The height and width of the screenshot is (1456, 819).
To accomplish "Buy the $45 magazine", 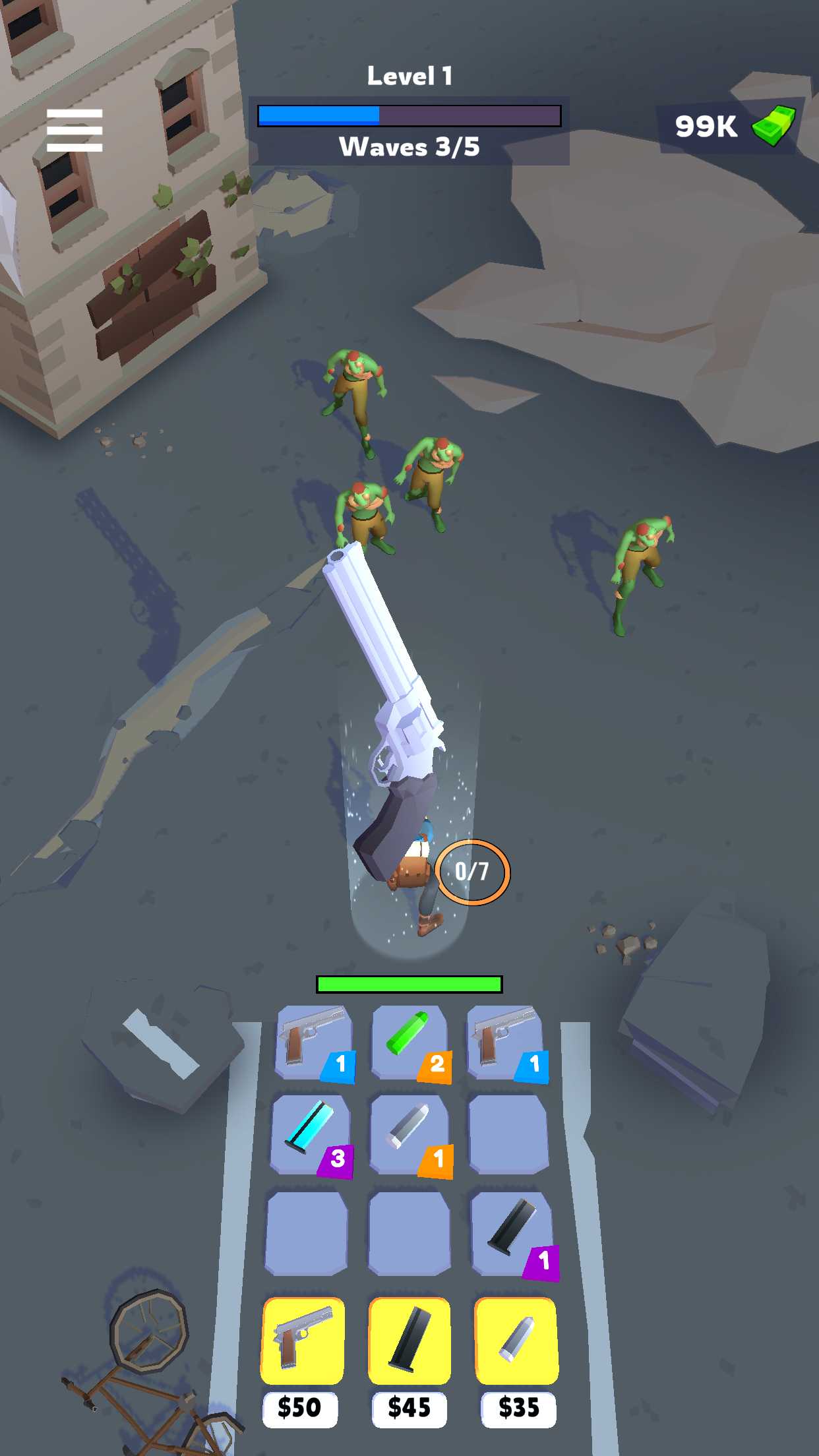I will [409, 1340].
